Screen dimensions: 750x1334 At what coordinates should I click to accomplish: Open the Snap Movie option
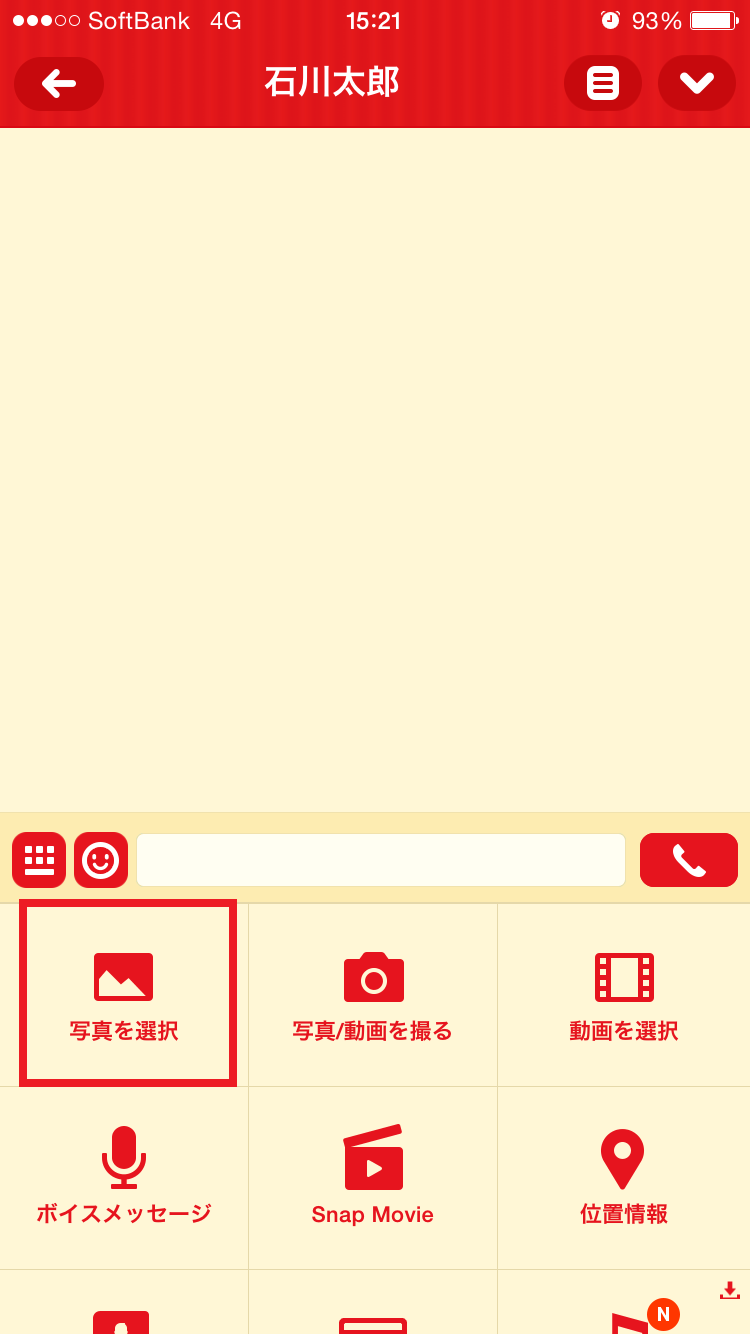(373, 1177)
